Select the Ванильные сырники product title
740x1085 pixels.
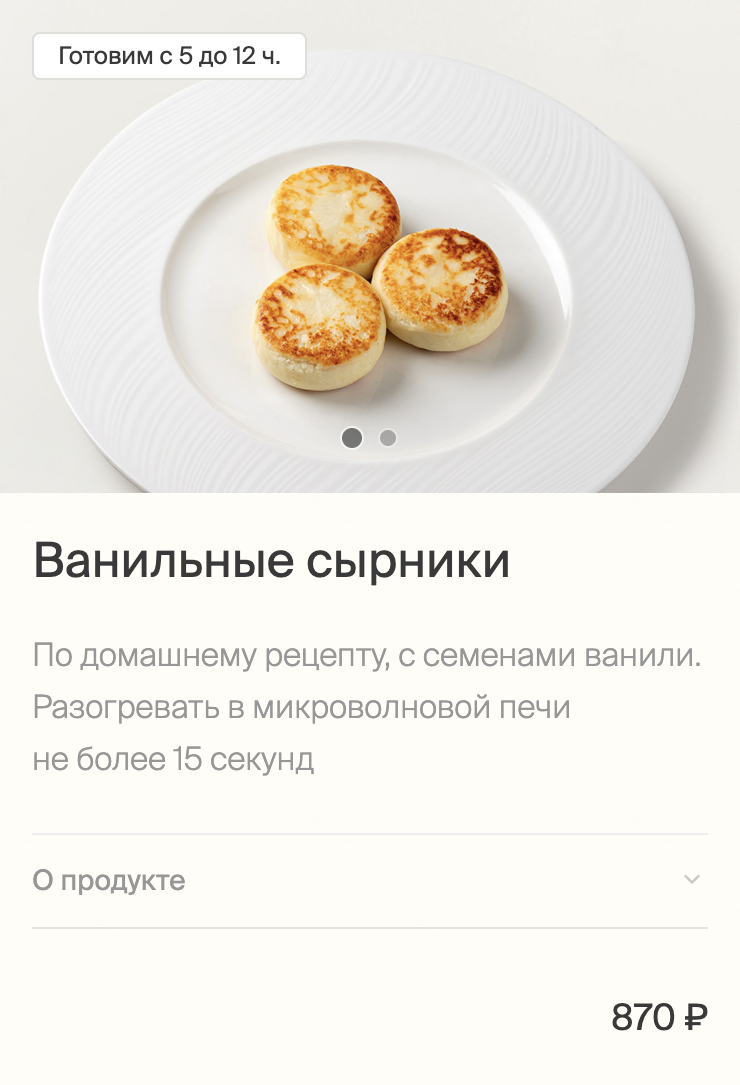click(x=271, y=561)
